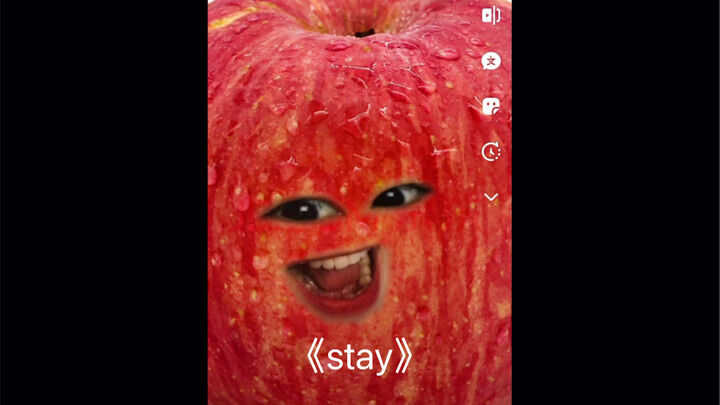This screenshot has width=720, height=405.
Task: Expand more tools with the down chevron
Action: point(491,197)
